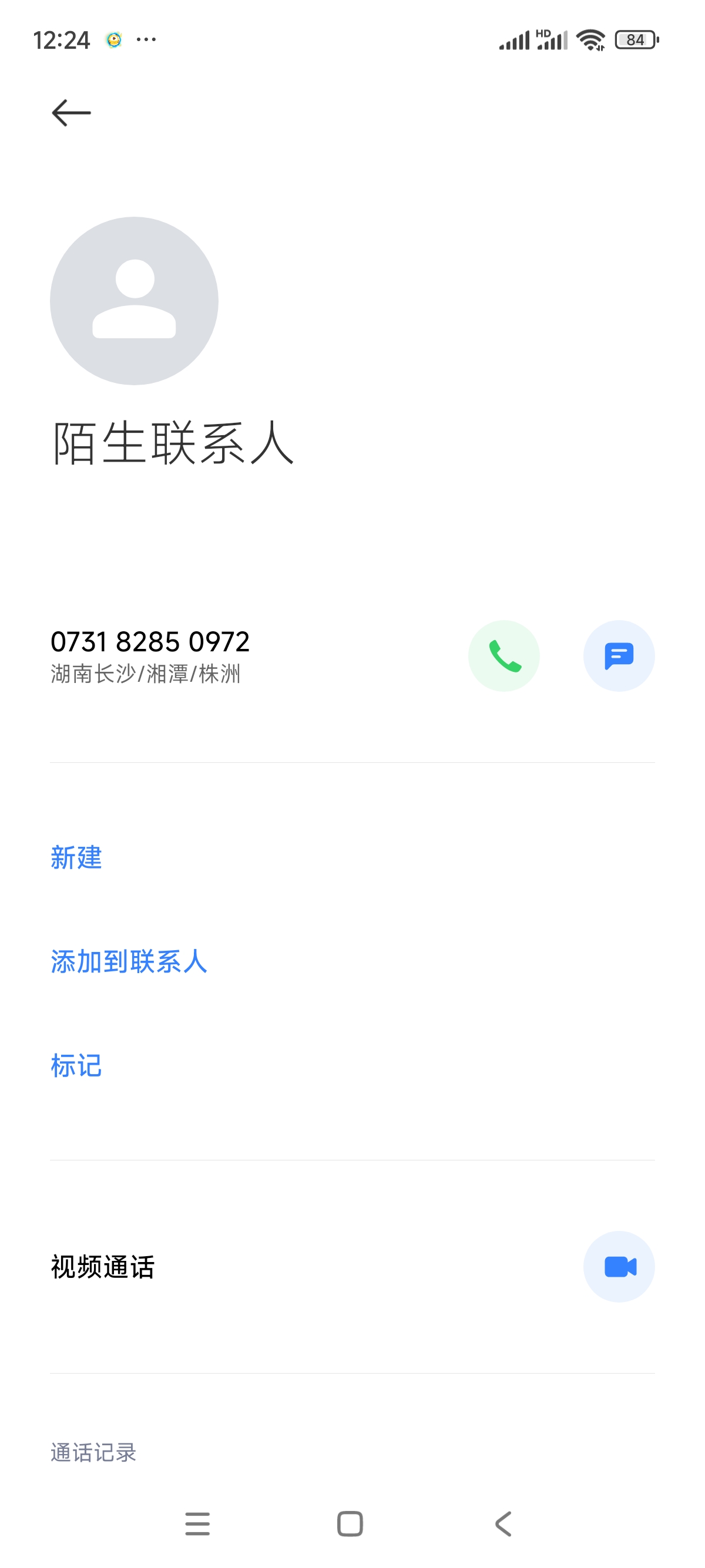Start a video call with the camera icon

pyautogui.click(x=619, y=1267)
